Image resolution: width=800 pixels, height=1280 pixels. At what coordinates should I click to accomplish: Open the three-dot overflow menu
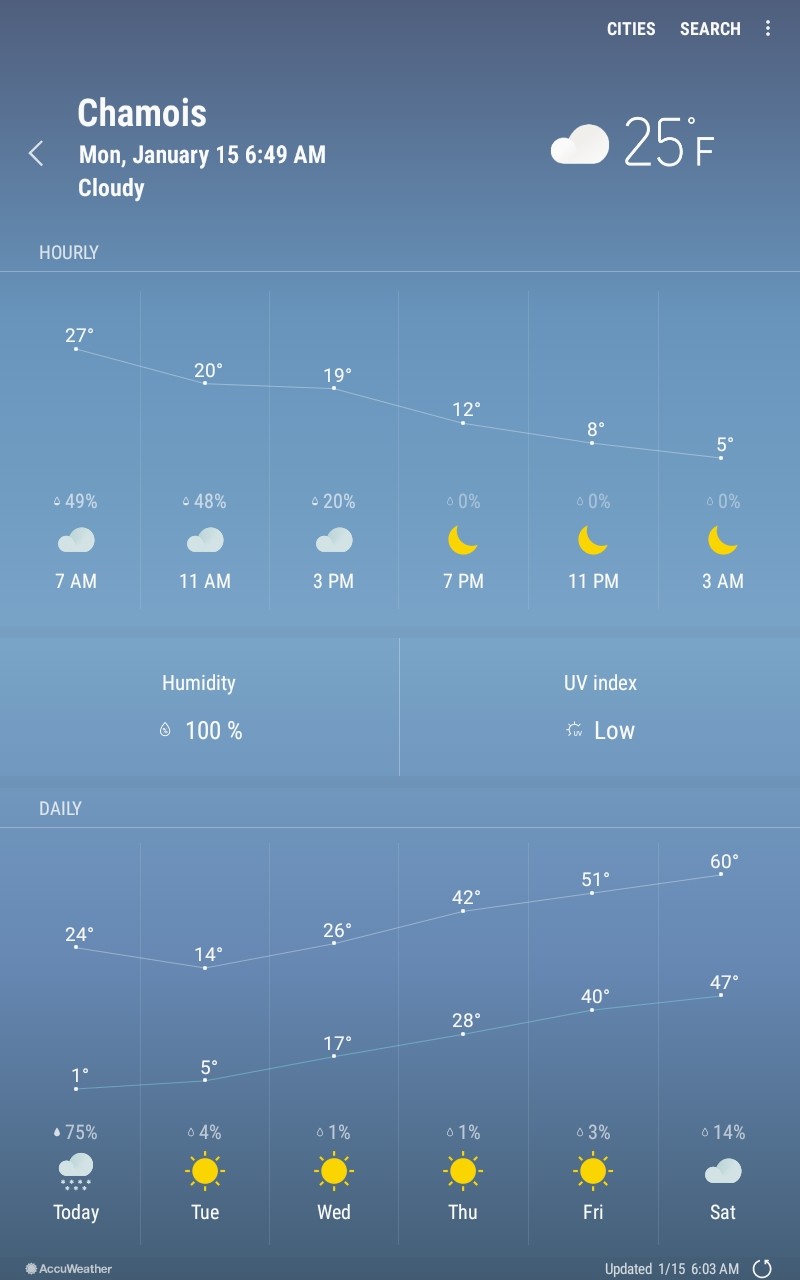coord(768,28)
